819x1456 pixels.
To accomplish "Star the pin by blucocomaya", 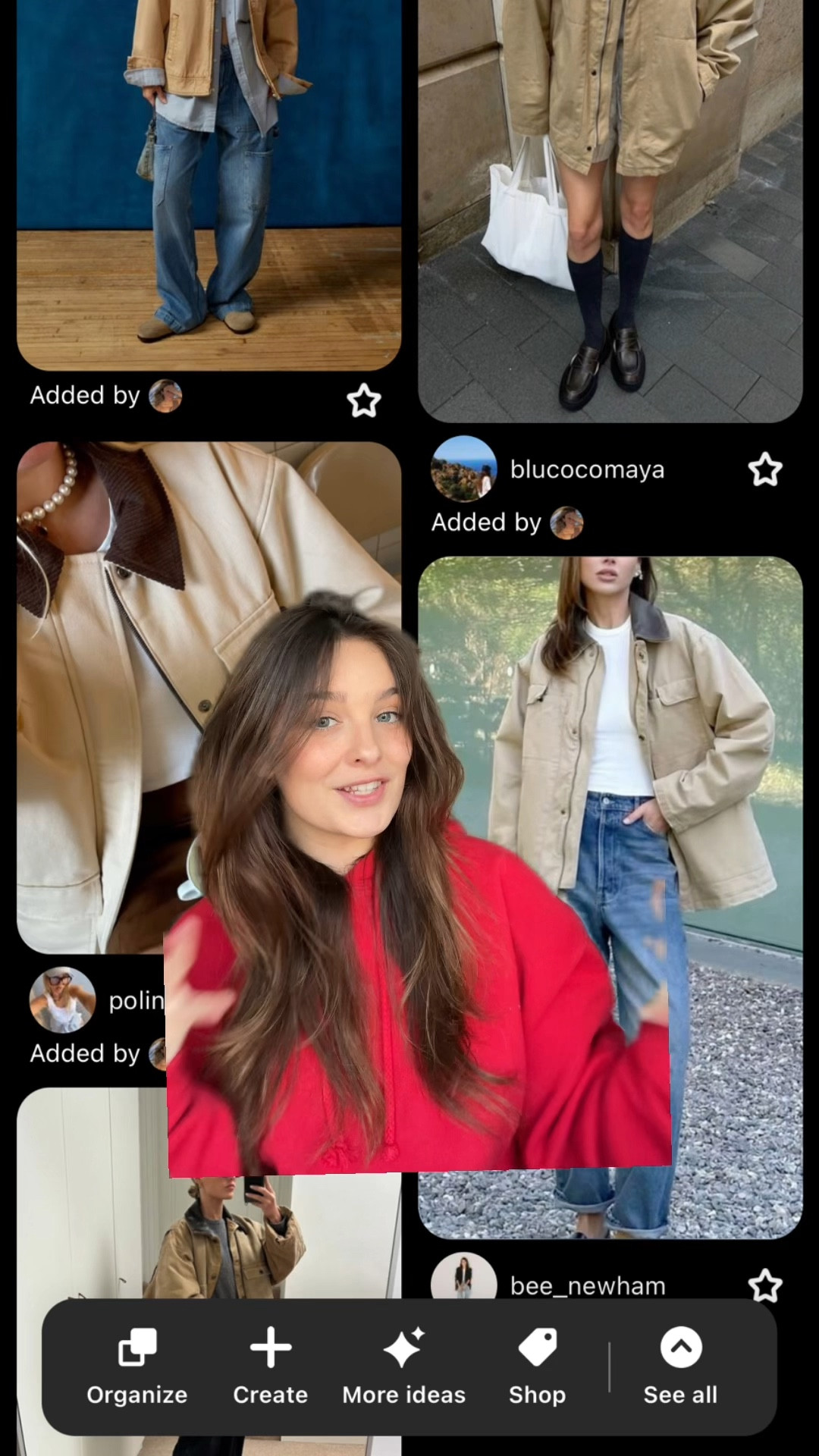I will pos(764,470).
